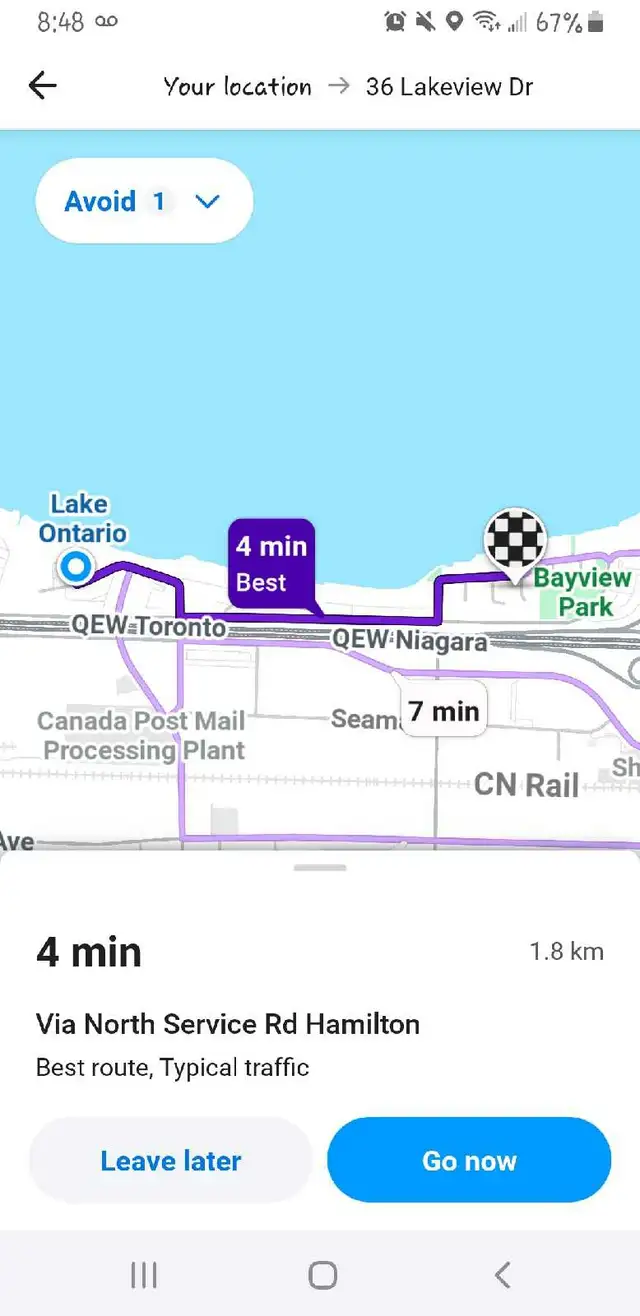Go back using the top-left arrow
640x1316 pixels.
coord(43,86)
